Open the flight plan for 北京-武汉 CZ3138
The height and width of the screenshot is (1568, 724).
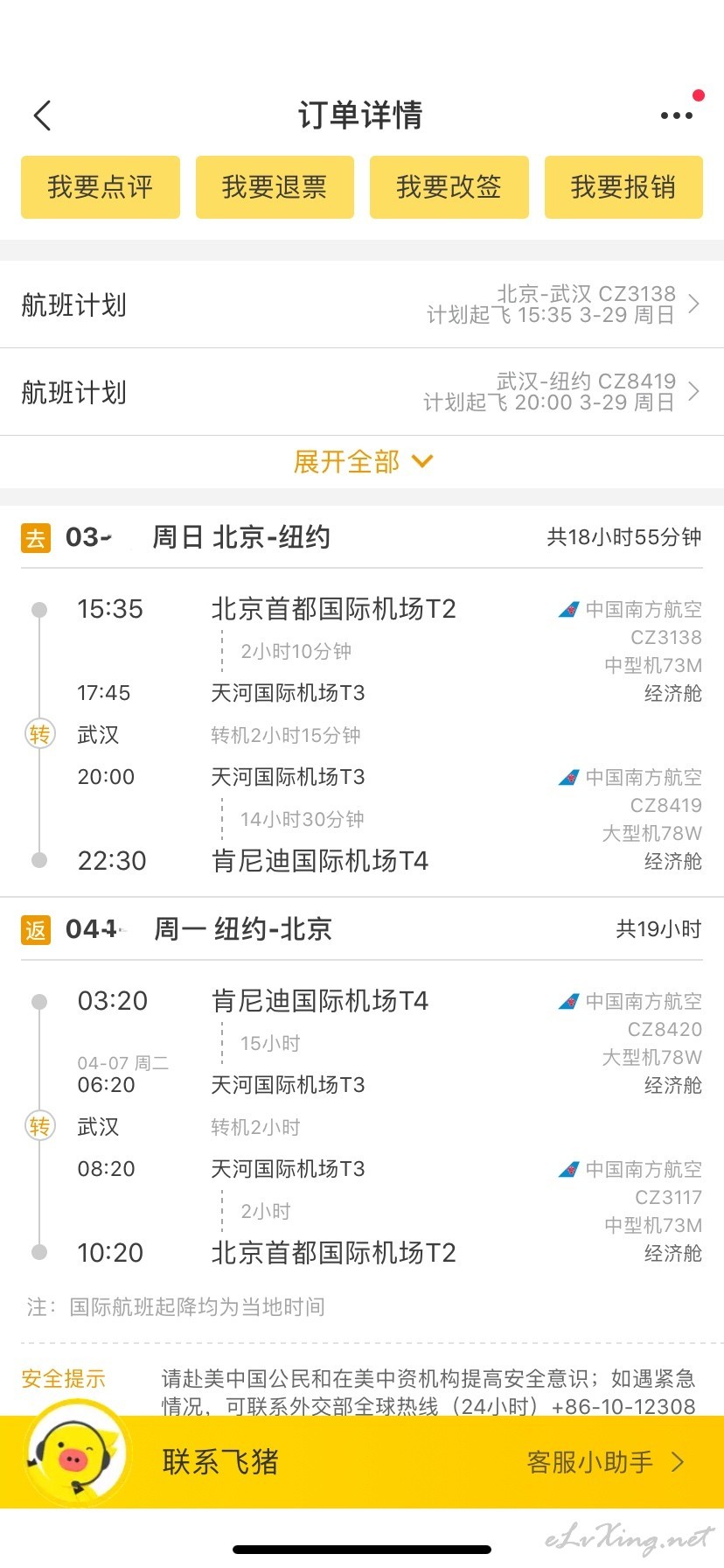pos(362,304)
